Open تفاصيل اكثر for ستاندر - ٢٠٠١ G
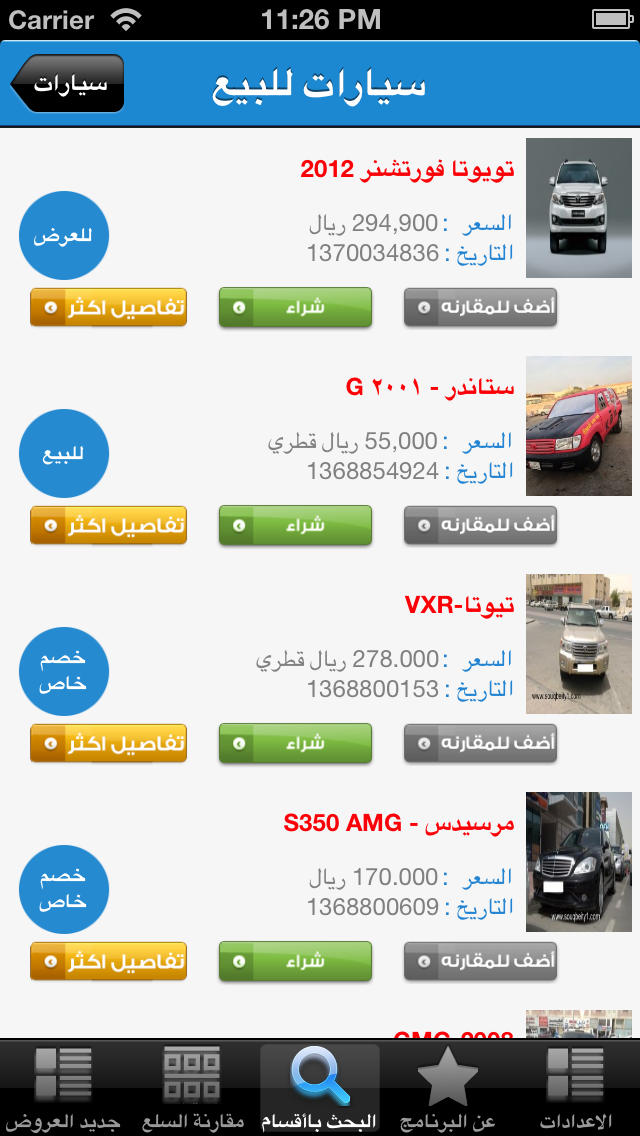This screenshot has width=640, height=1136. 109,525
